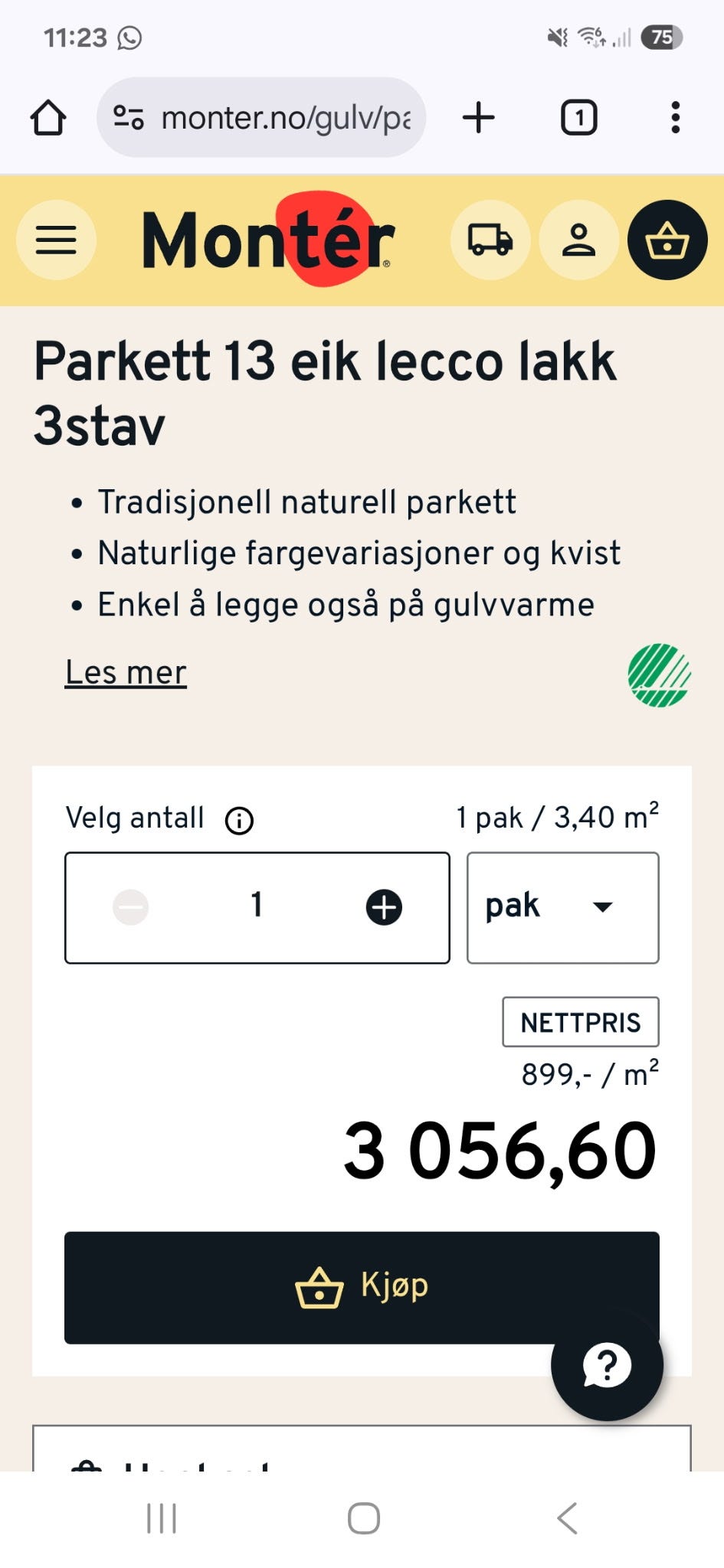Image resolution: width=724 pixels, height=1568 pixels.
Task: Open the Montér hamburger menu
Action: 55,240
